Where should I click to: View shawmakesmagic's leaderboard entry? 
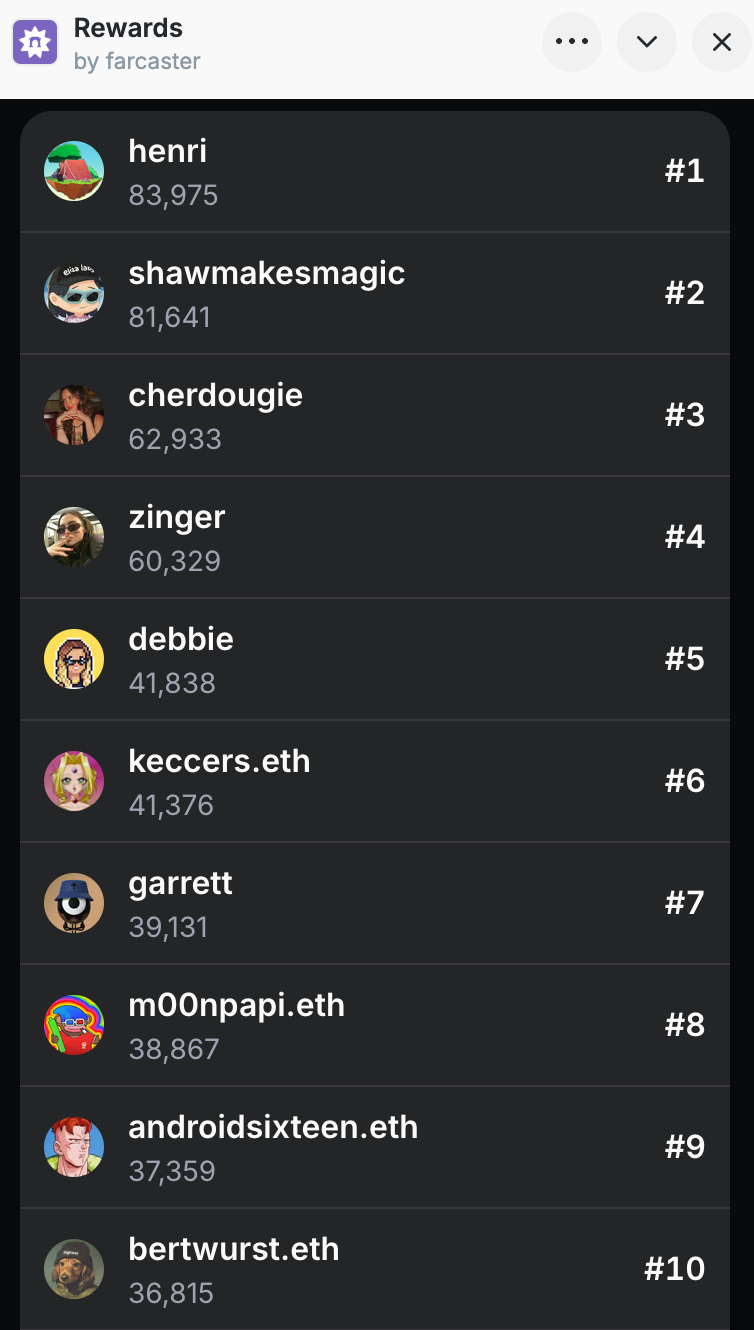pos(374,294)
